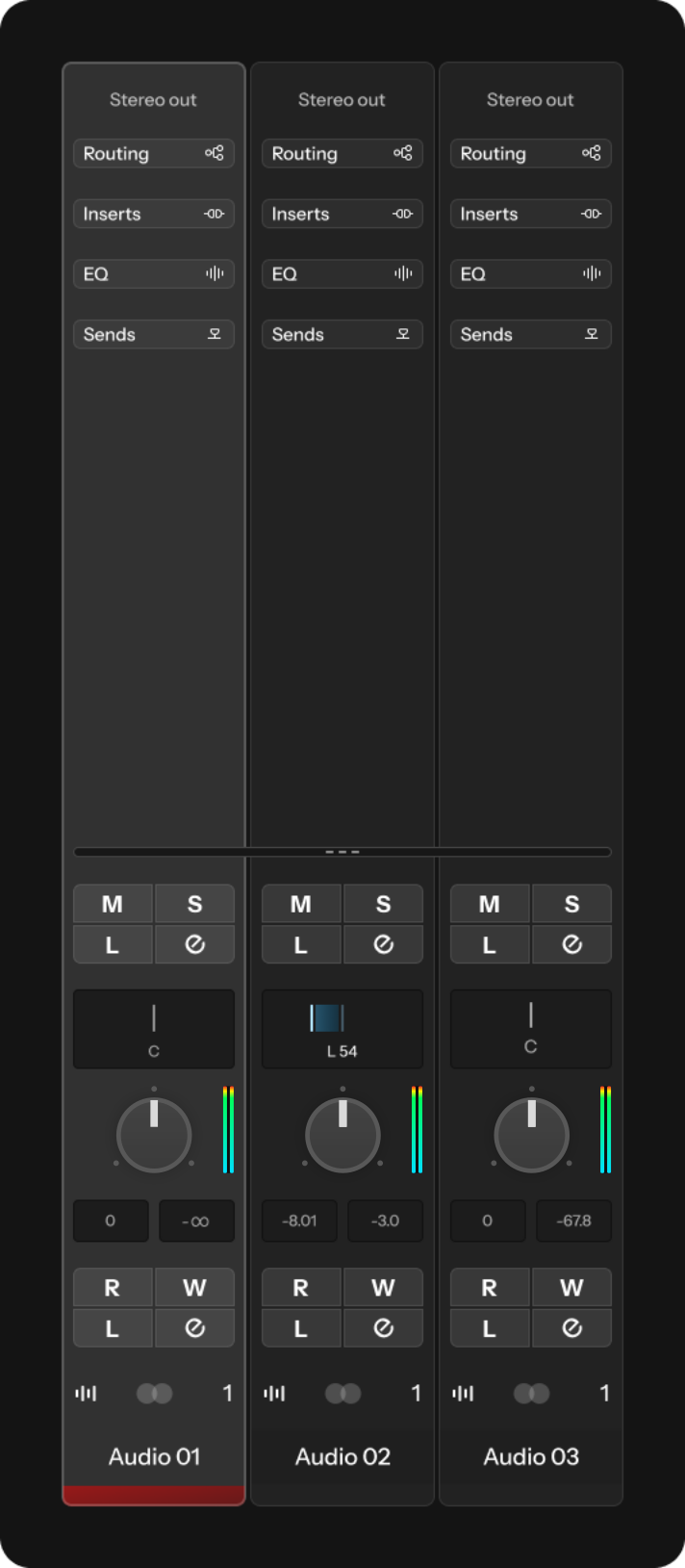The width and height of the screenshot is (685, 1568).
Task: Mute the Audio 01 channel
Action: click(x=113, y=905)
